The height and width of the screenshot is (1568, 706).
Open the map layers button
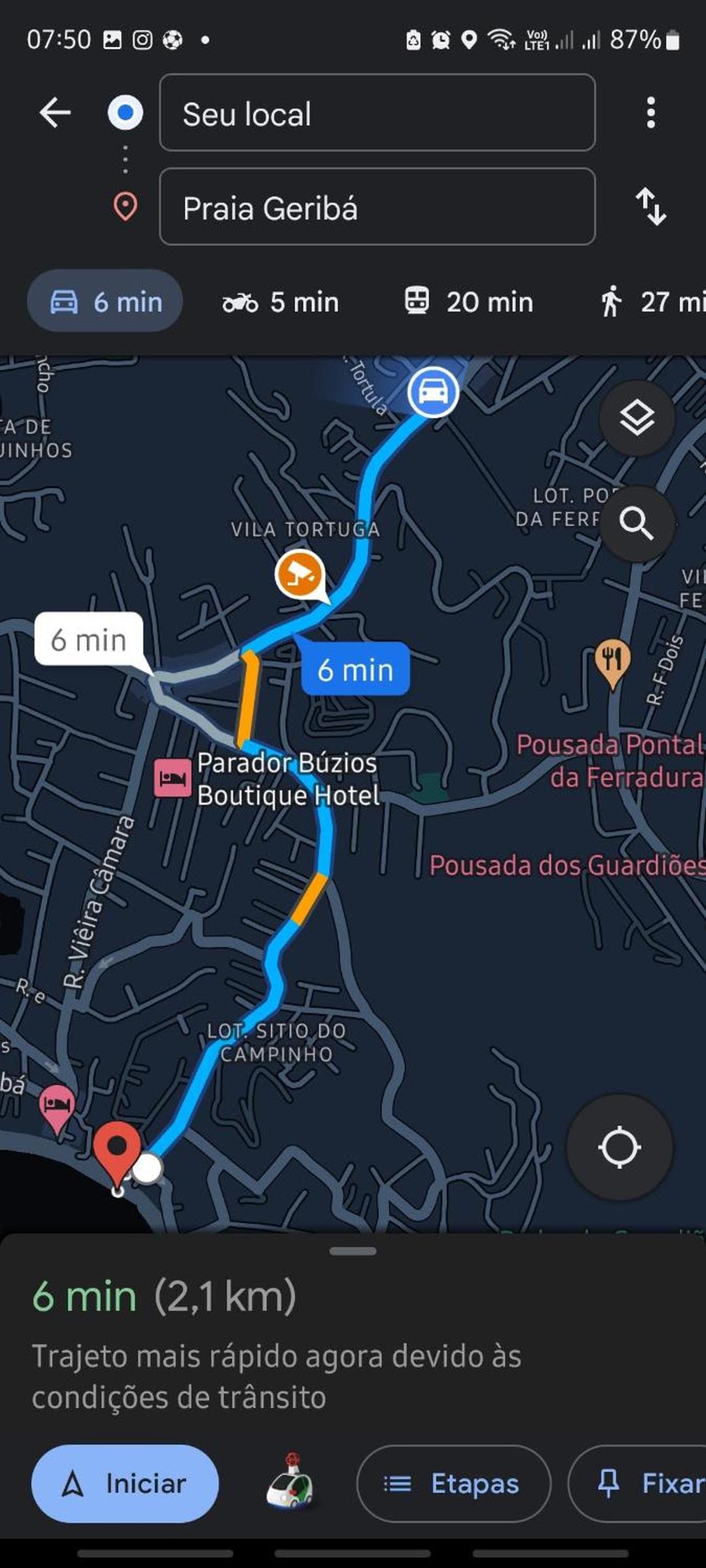coord(637,418)
